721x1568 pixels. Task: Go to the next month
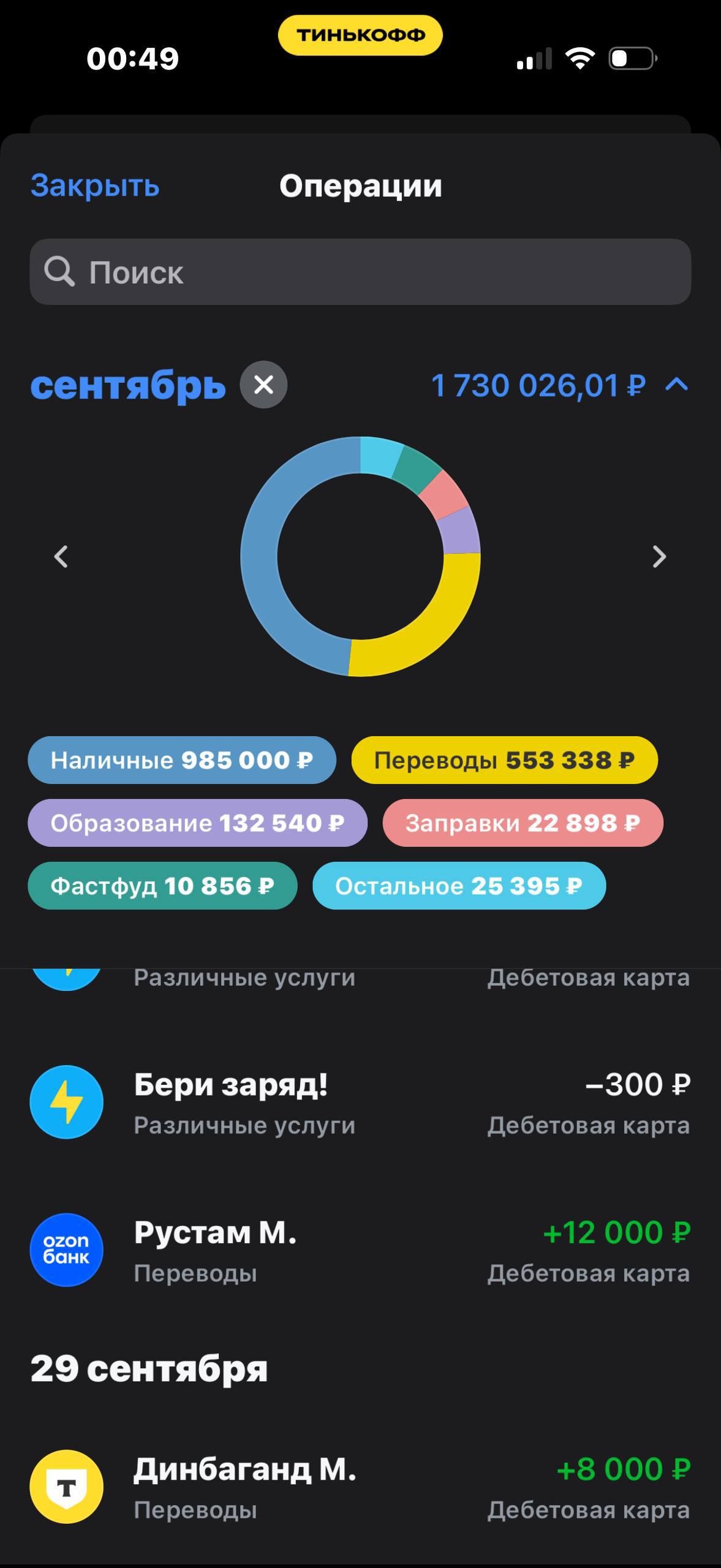click(659, 557)
